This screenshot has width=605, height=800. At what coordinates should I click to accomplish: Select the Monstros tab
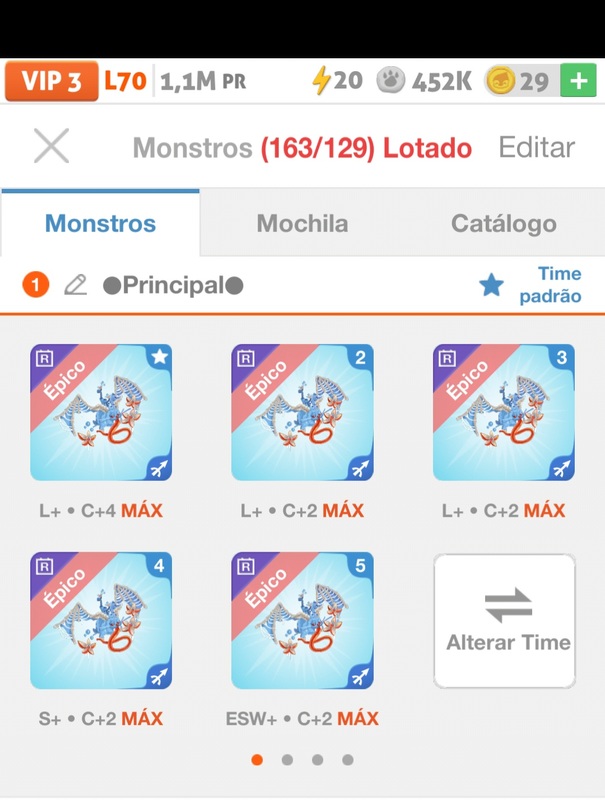click(100, 223)
